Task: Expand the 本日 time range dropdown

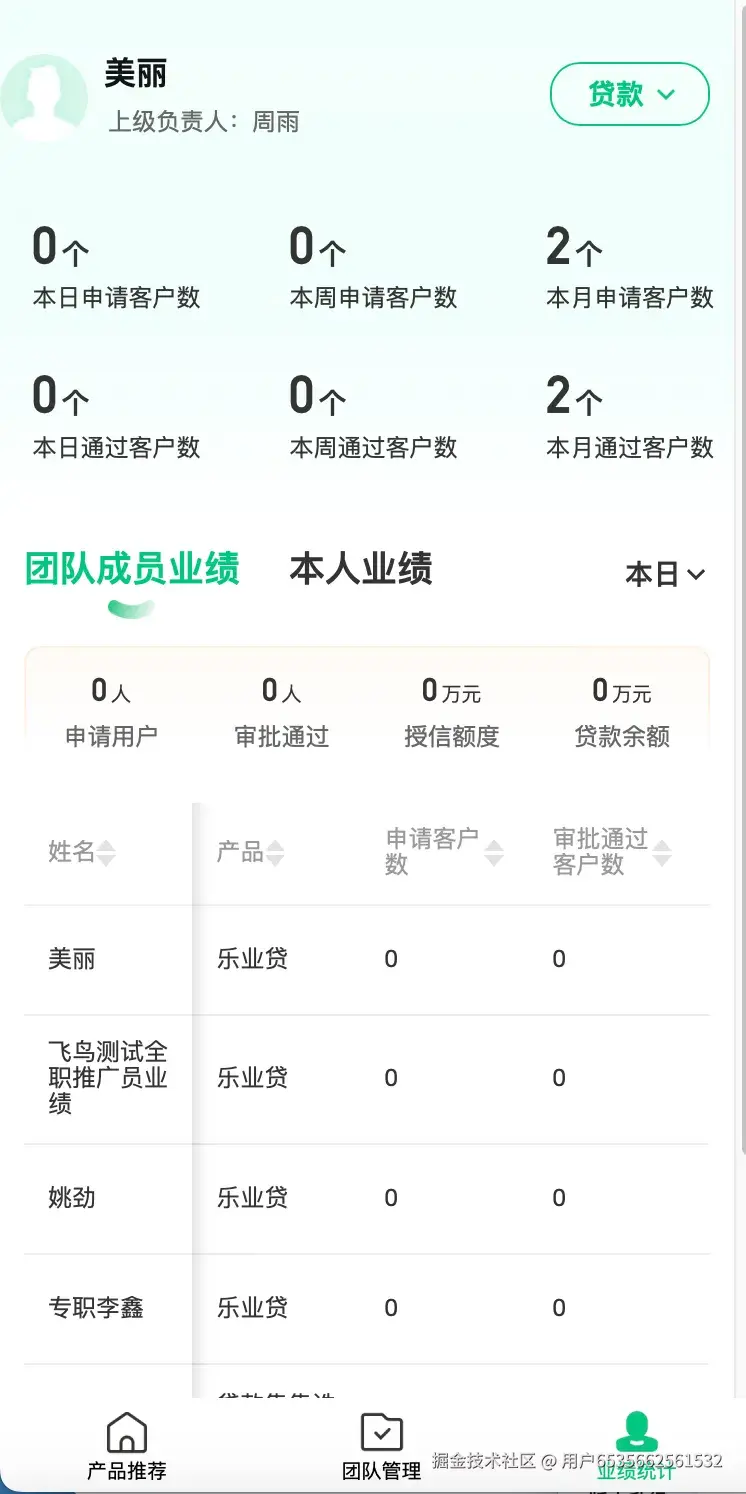Action: [x=665, y=574]
